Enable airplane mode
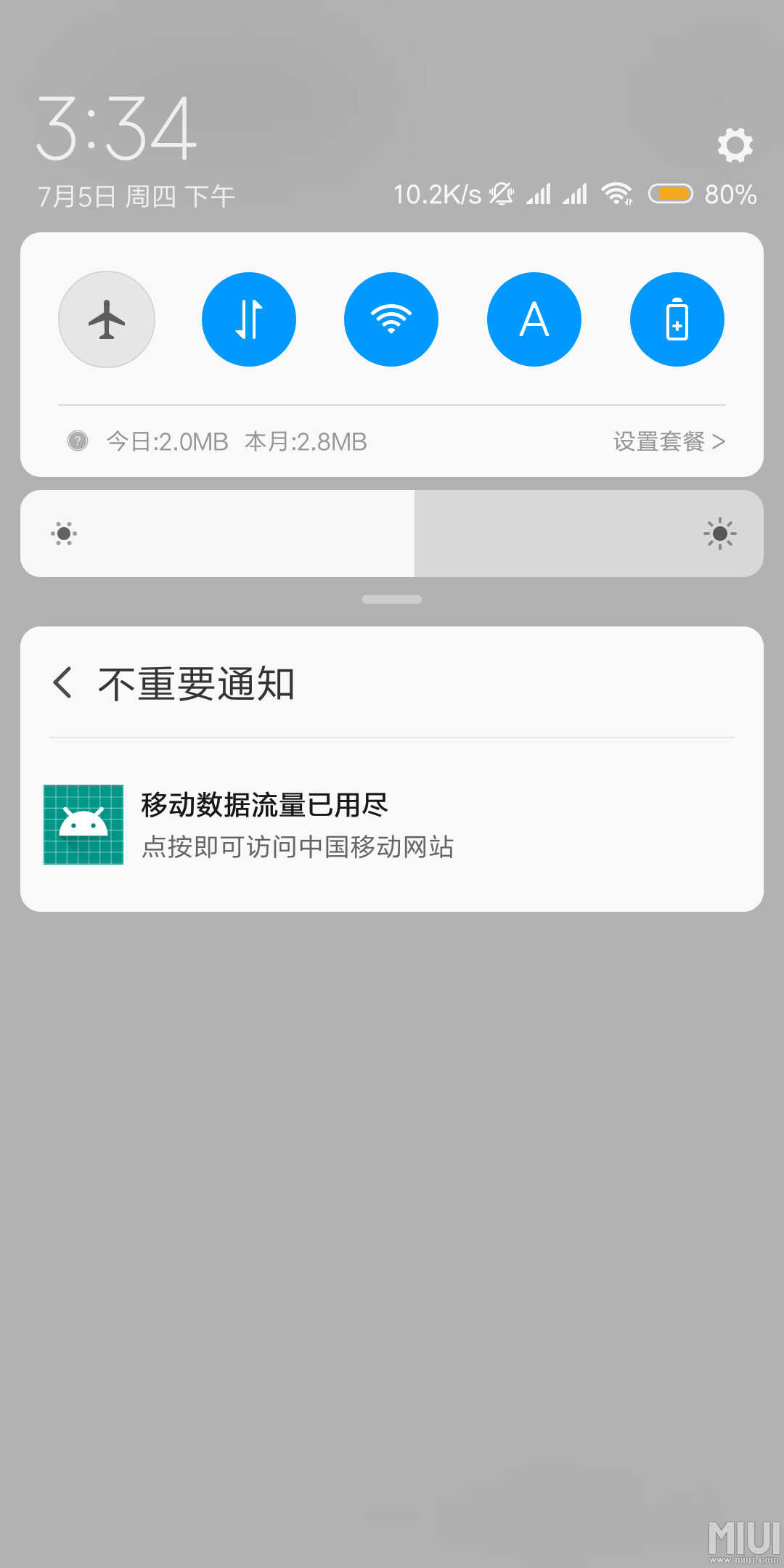Screen dimensions: 784x1568 click(107, 319)
